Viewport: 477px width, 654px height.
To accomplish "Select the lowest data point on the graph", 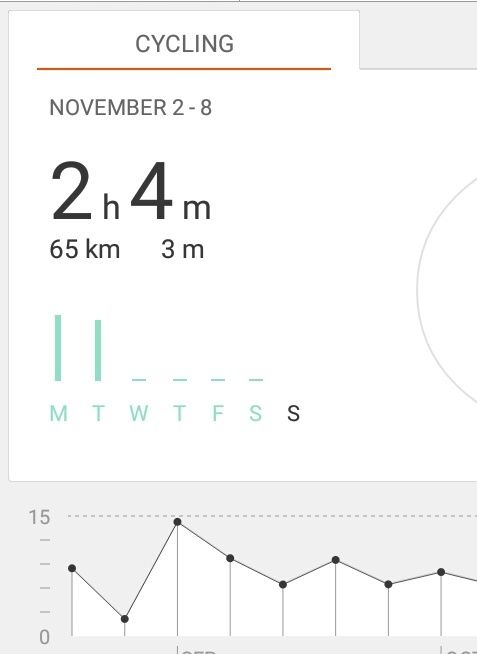I will click(x=125, y=619).
